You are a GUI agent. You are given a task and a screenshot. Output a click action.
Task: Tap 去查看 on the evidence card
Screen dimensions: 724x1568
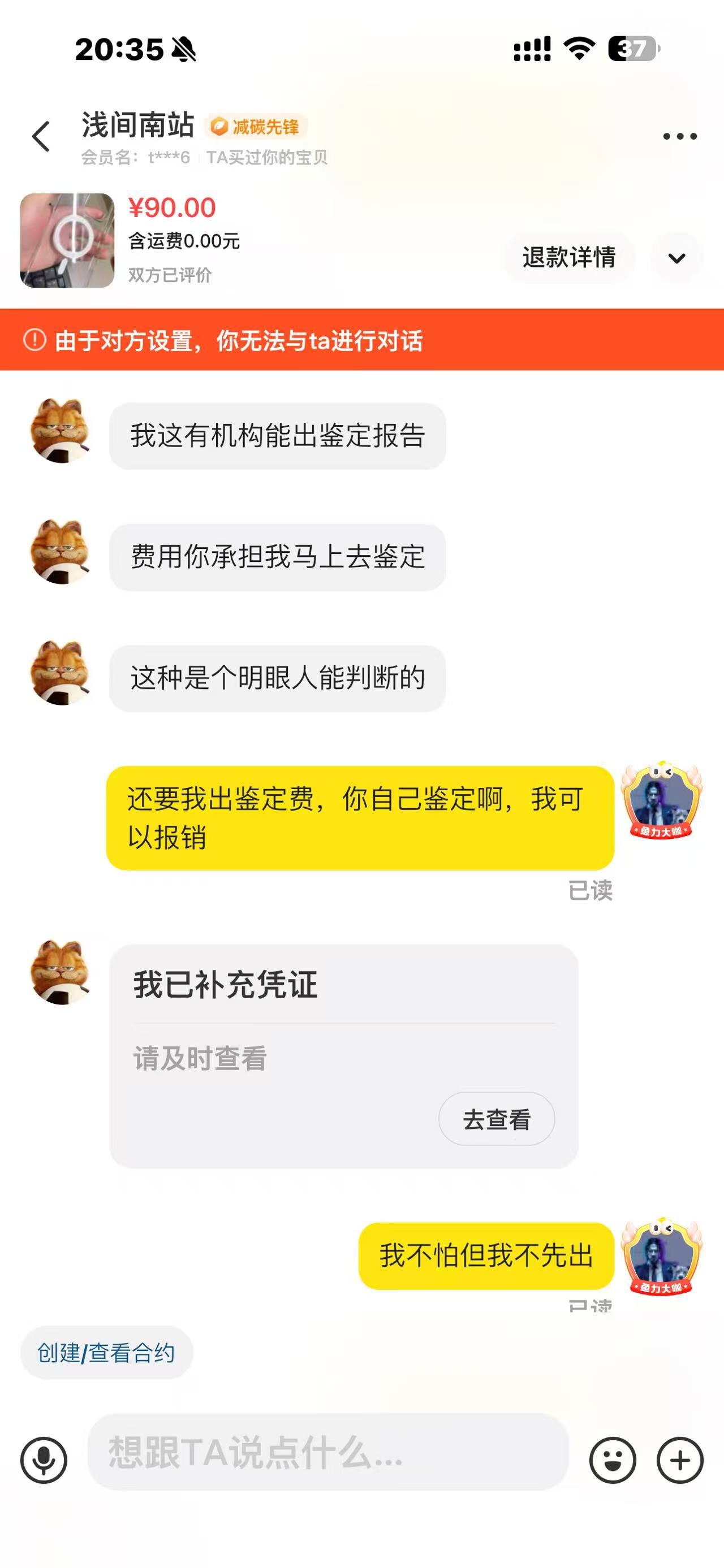point(496,1119)
